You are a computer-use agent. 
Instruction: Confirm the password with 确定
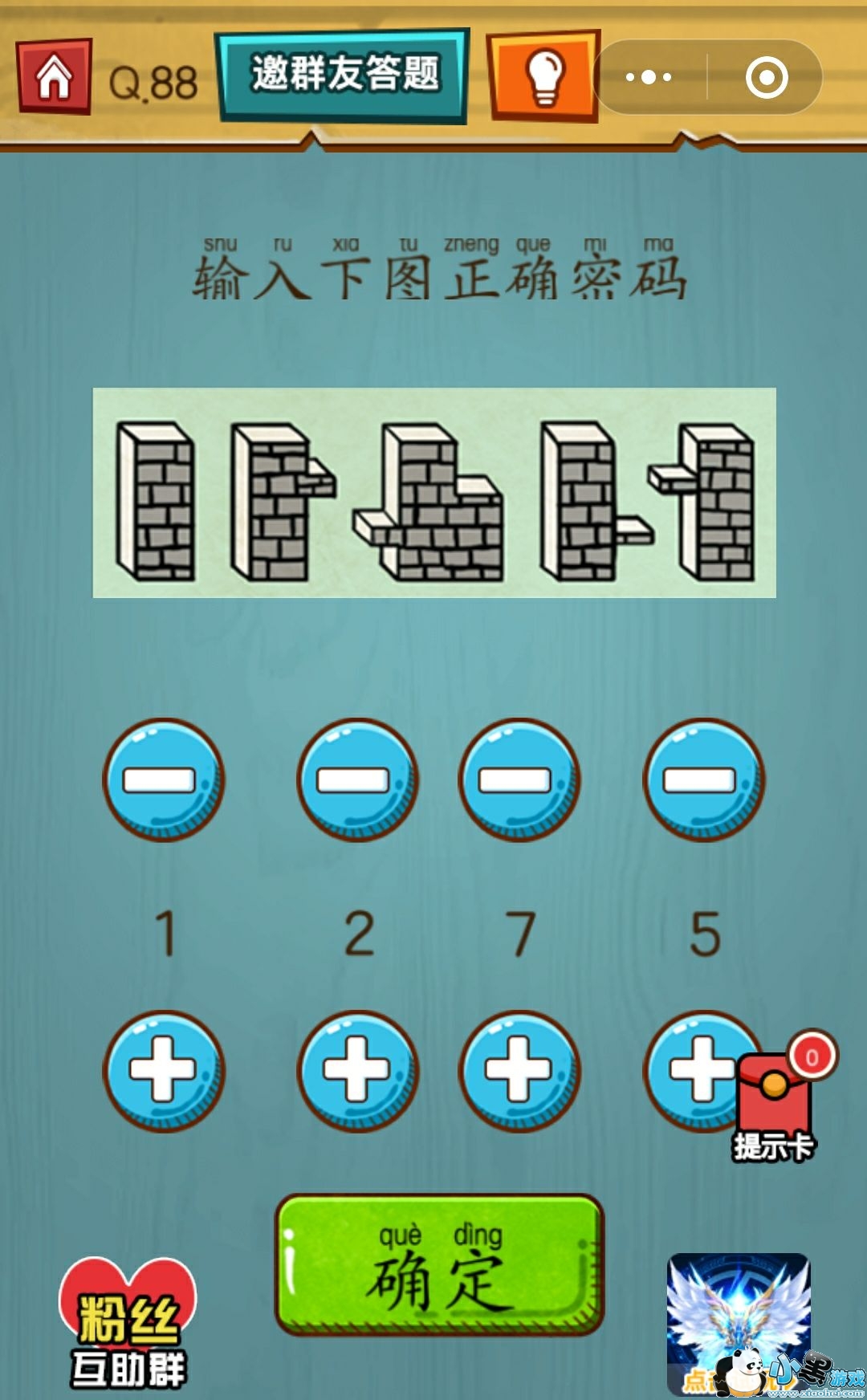[439, 1264]
